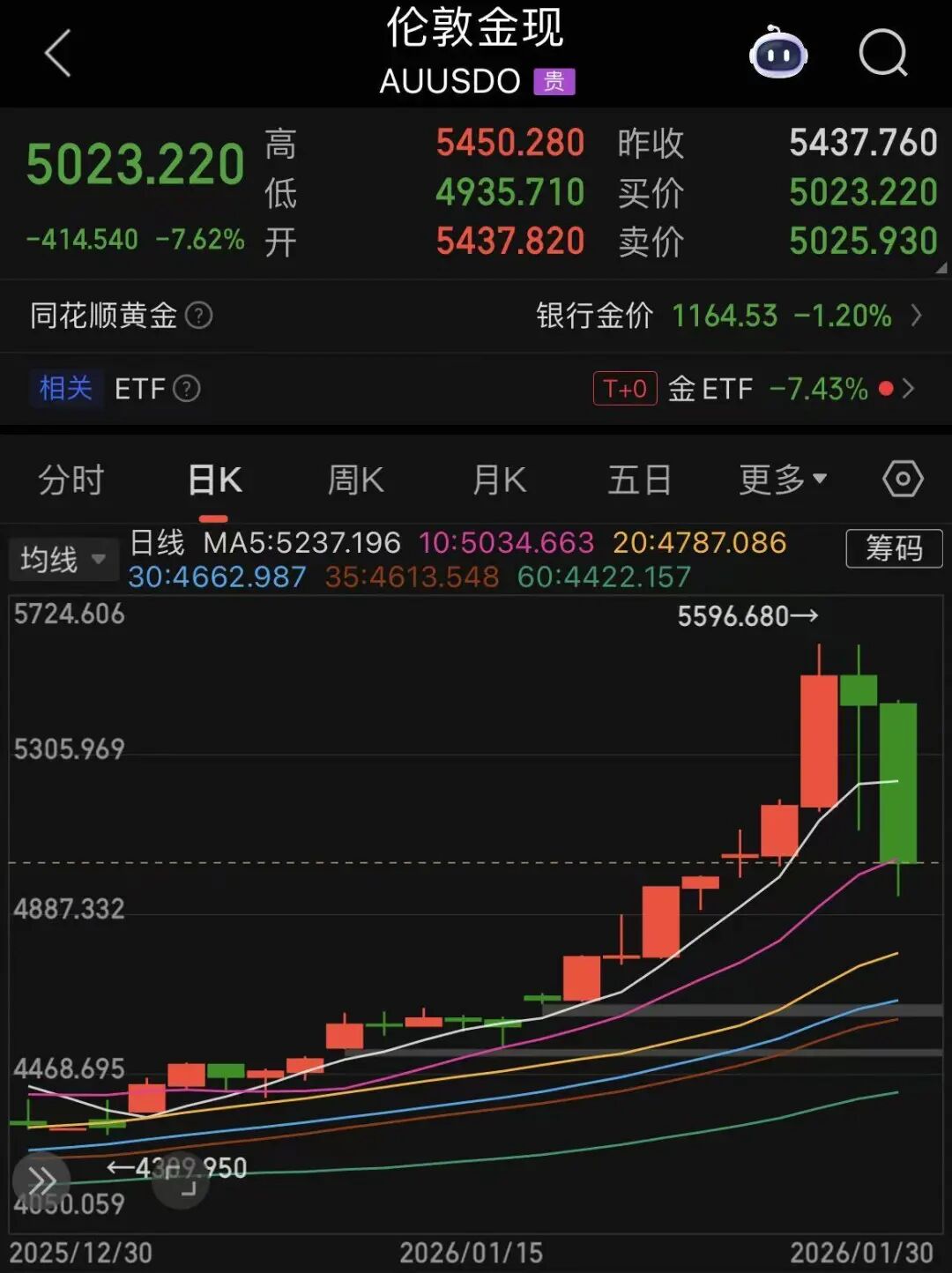Switch to the 月K chart tab
The image size is (952, 1273).
[499, 480]
